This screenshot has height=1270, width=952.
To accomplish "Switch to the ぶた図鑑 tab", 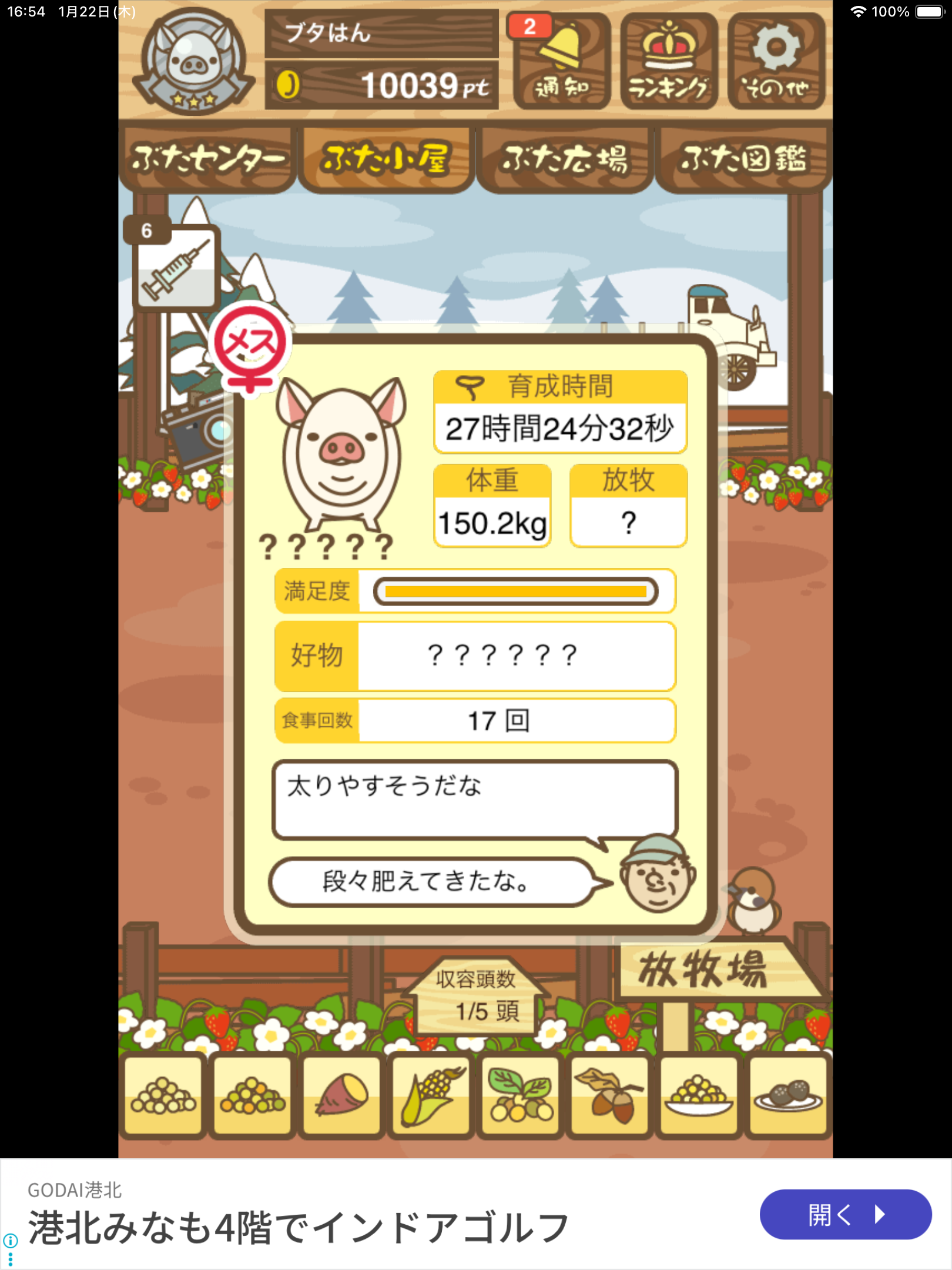I will (x=743, y=159).
